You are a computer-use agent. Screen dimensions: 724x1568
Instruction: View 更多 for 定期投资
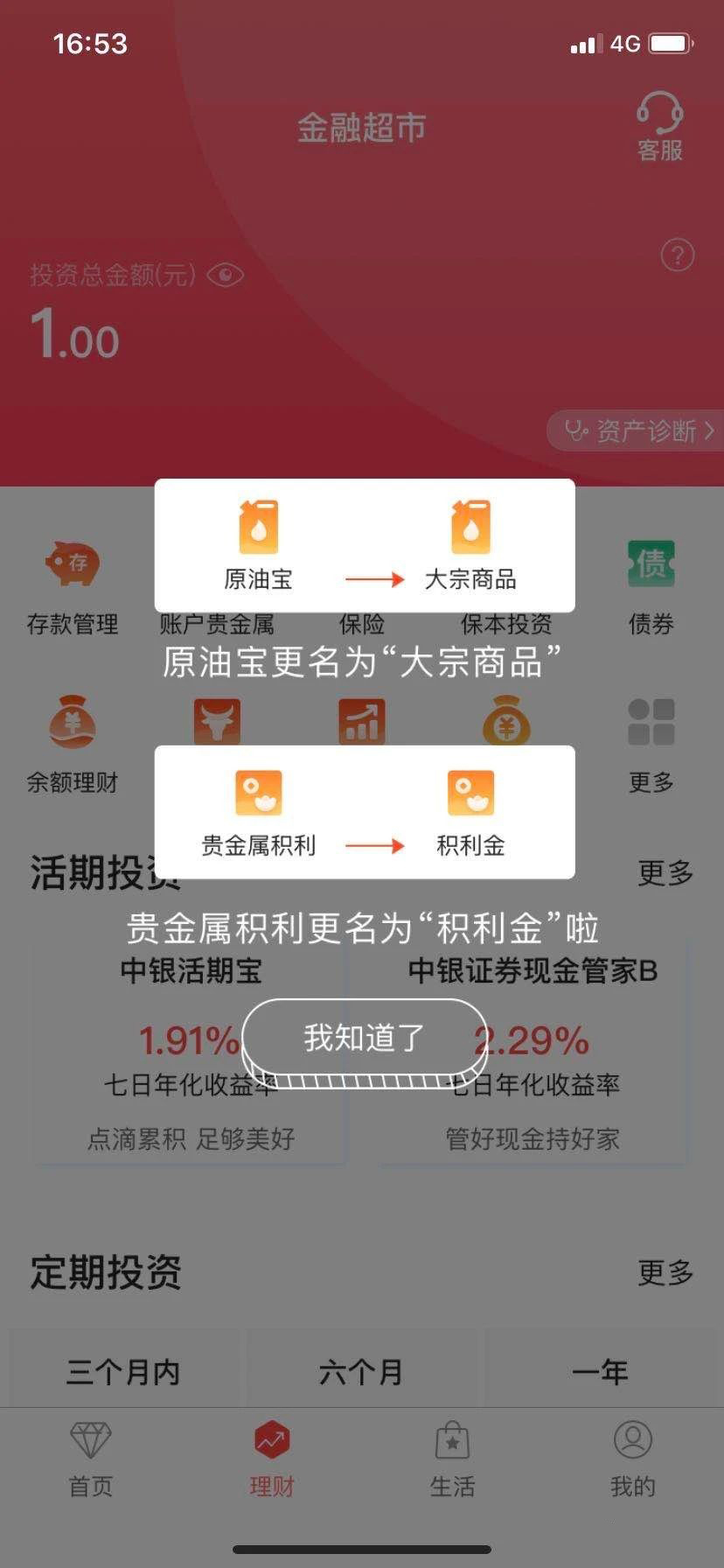coord(665,1272)
